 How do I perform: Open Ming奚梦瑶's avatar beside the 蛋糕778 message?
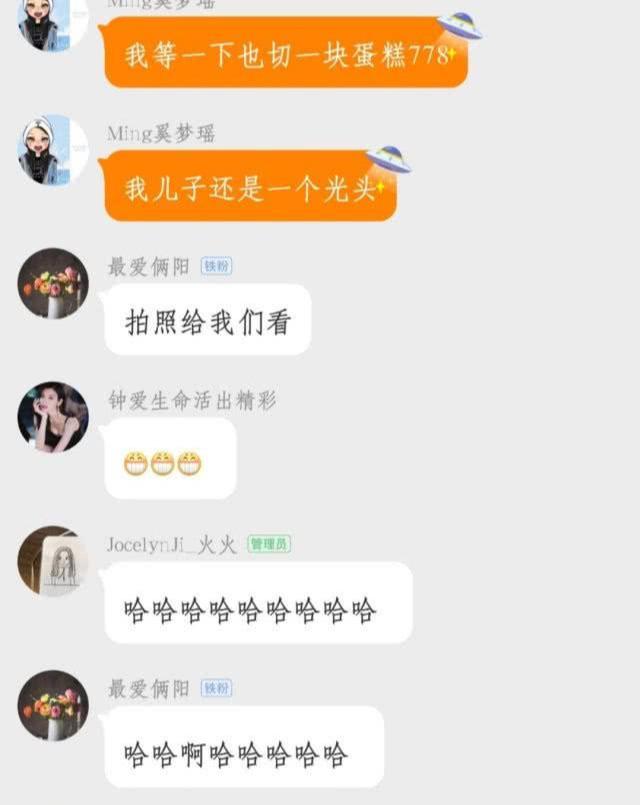52,22
